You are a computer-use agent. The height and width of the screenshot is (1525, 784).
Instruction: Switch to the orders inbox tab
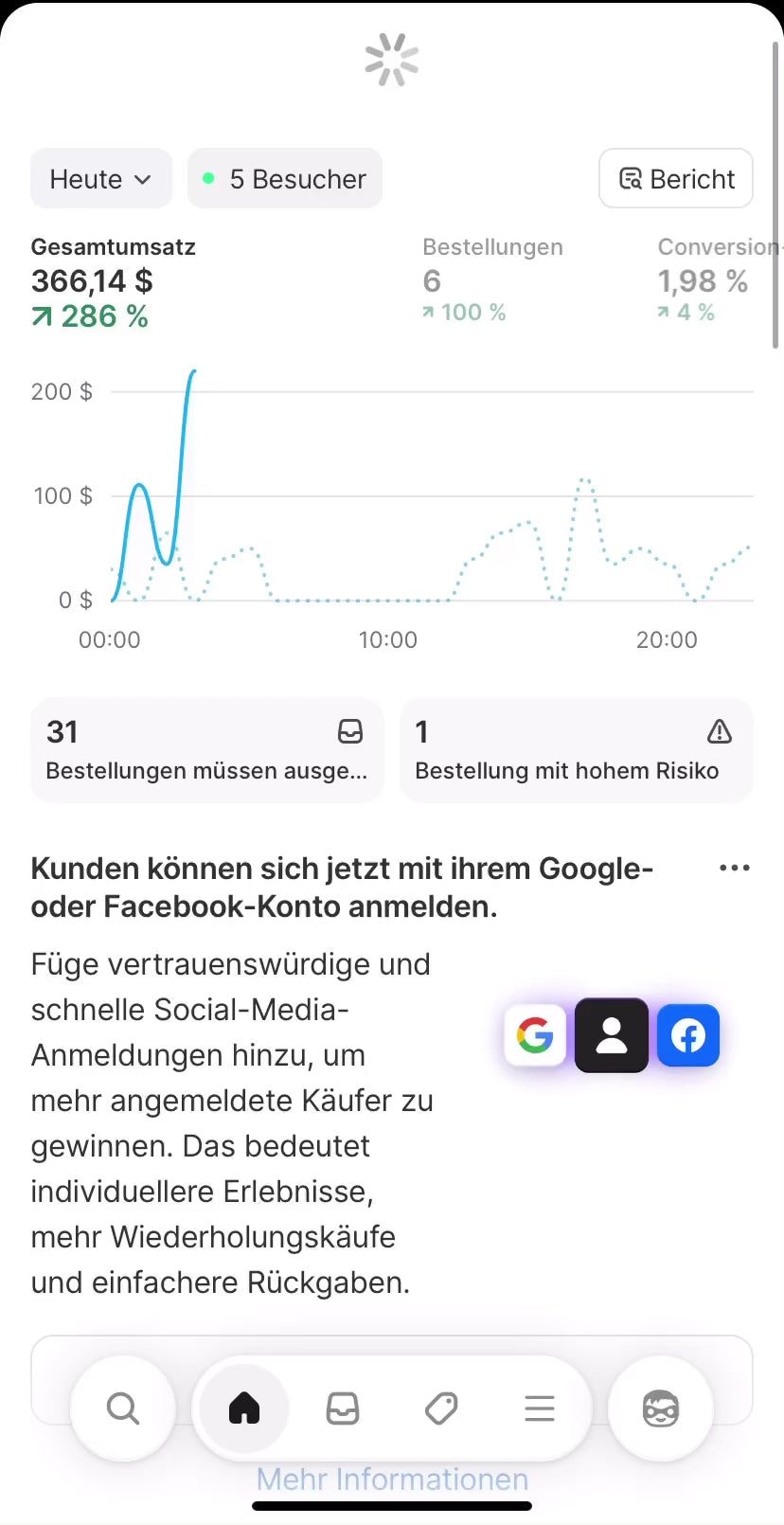pos(343,1408)
